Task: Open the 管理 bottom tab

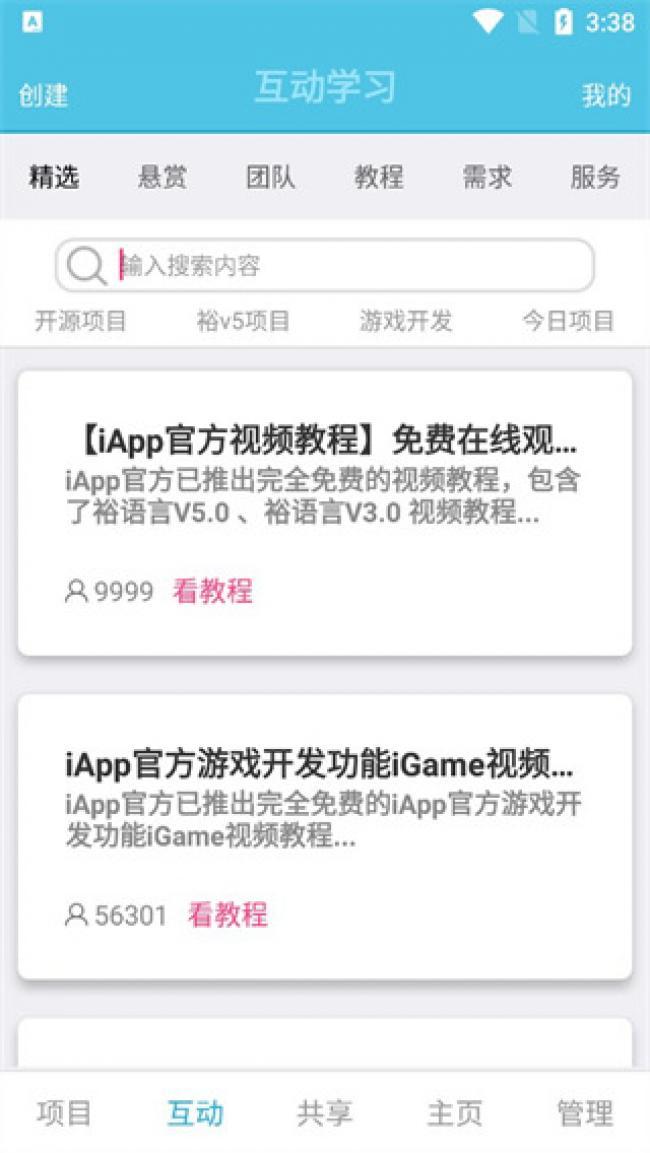Action: tap(584, 1112)
